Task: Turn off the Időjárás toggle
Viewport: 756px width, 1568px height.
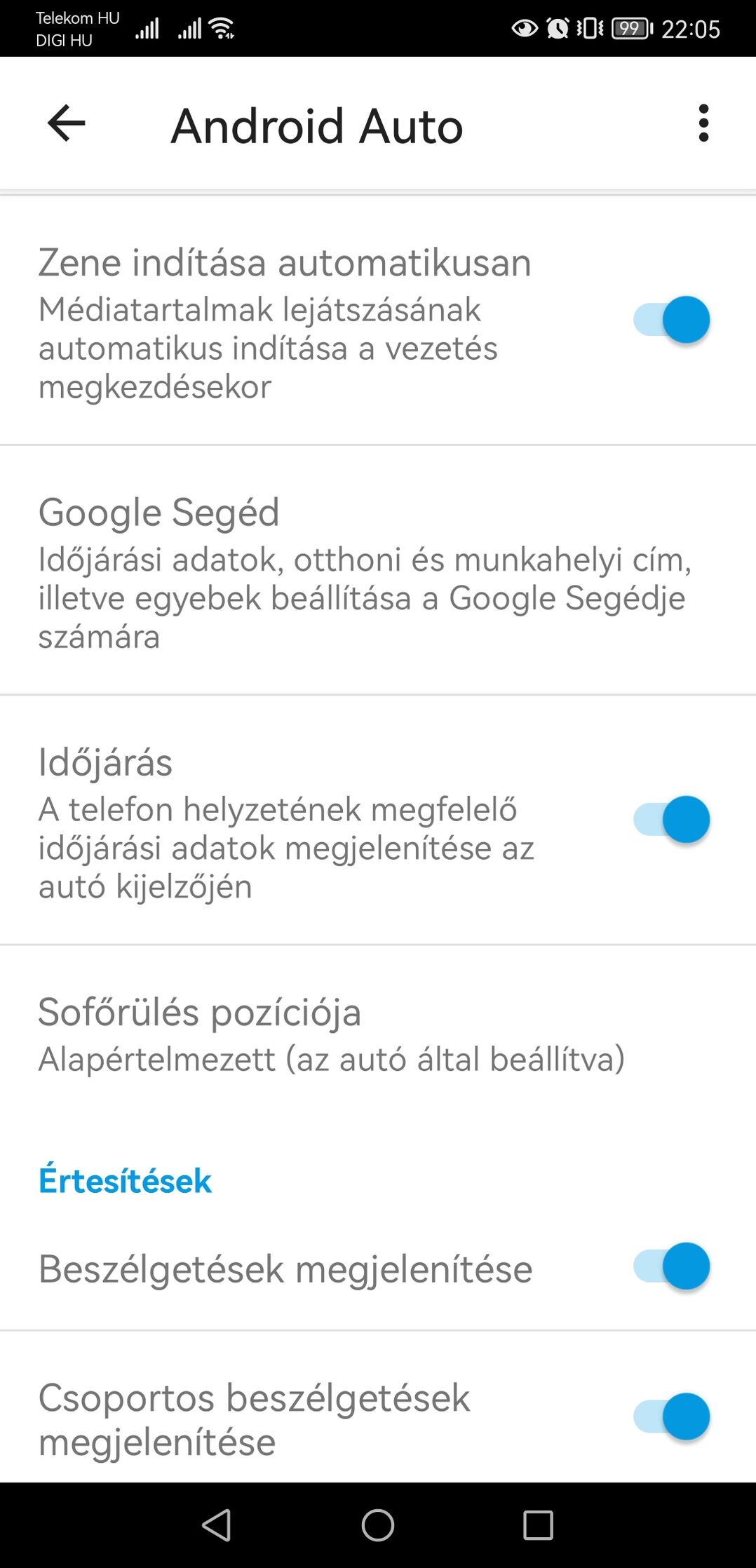Action: [x=672, y=819]
